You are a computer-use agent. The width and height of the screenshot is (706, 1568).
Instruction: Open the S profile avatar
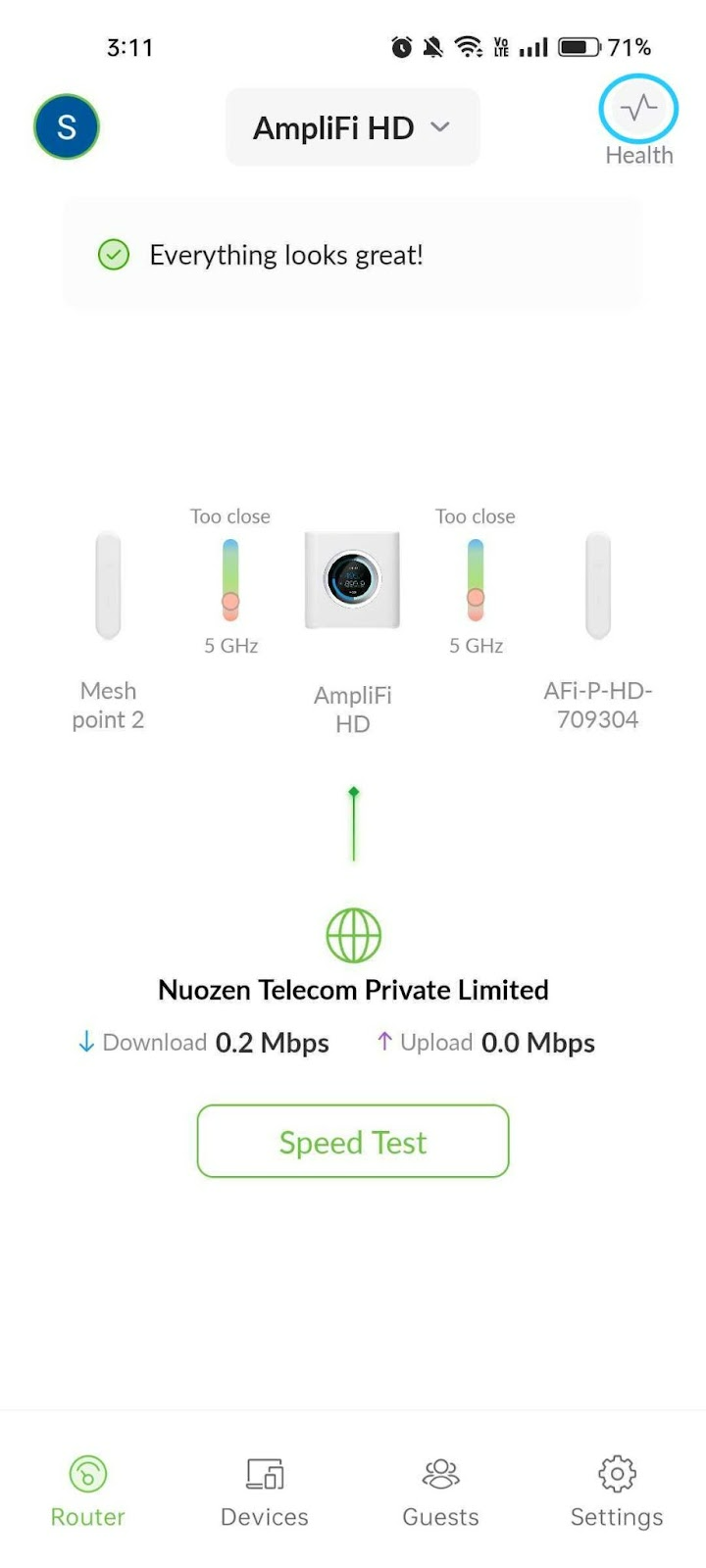(x=67, y=126)
